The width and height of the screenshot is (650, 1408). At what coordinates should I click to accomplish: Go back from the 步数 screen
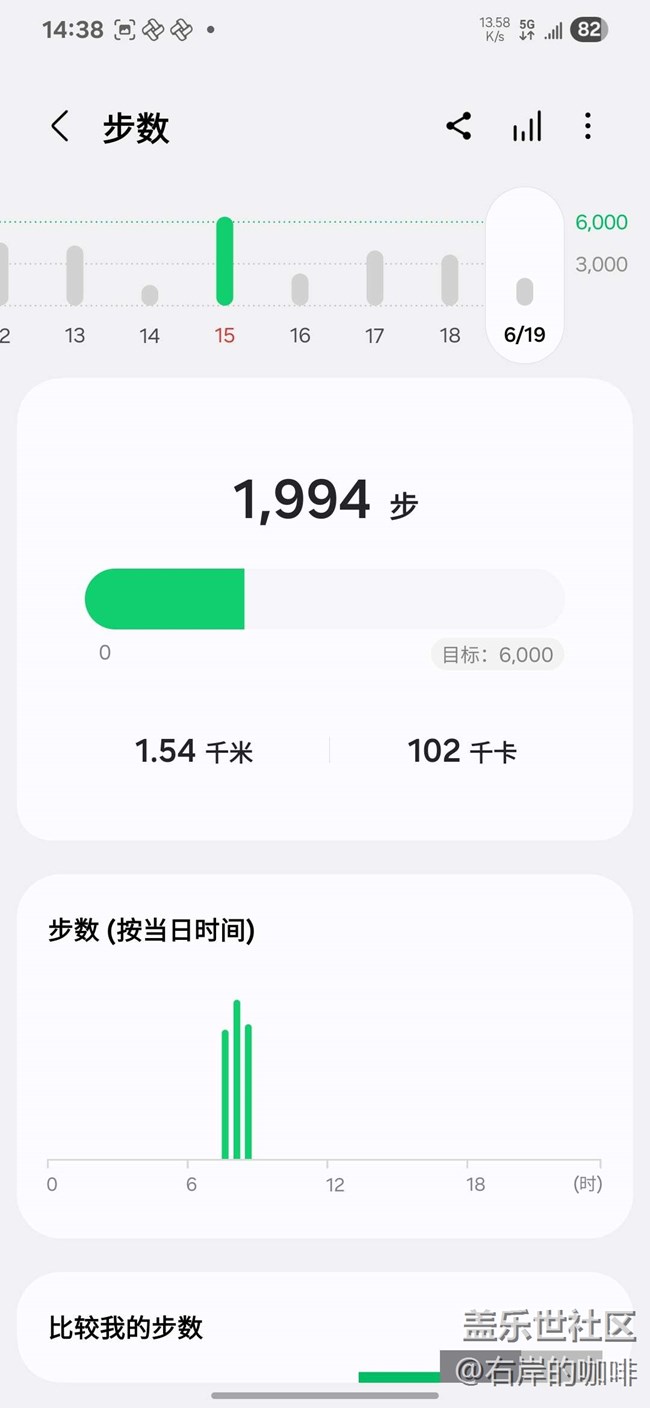coord(60,127)
